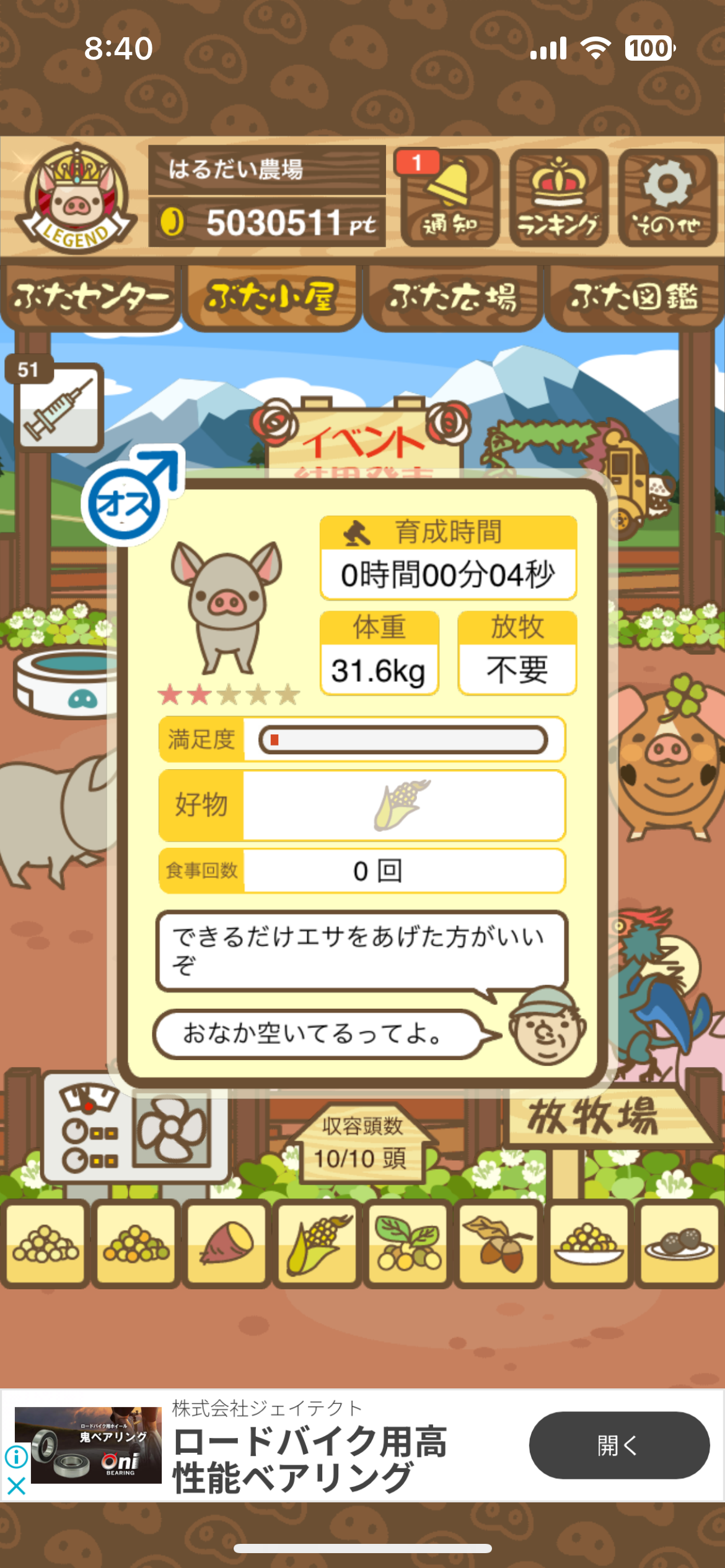This screenshot has height=1568, width=725.
Task: Feed the dark dumplings on a plate
Action: pyautogui.click(x=679, y=1242)
